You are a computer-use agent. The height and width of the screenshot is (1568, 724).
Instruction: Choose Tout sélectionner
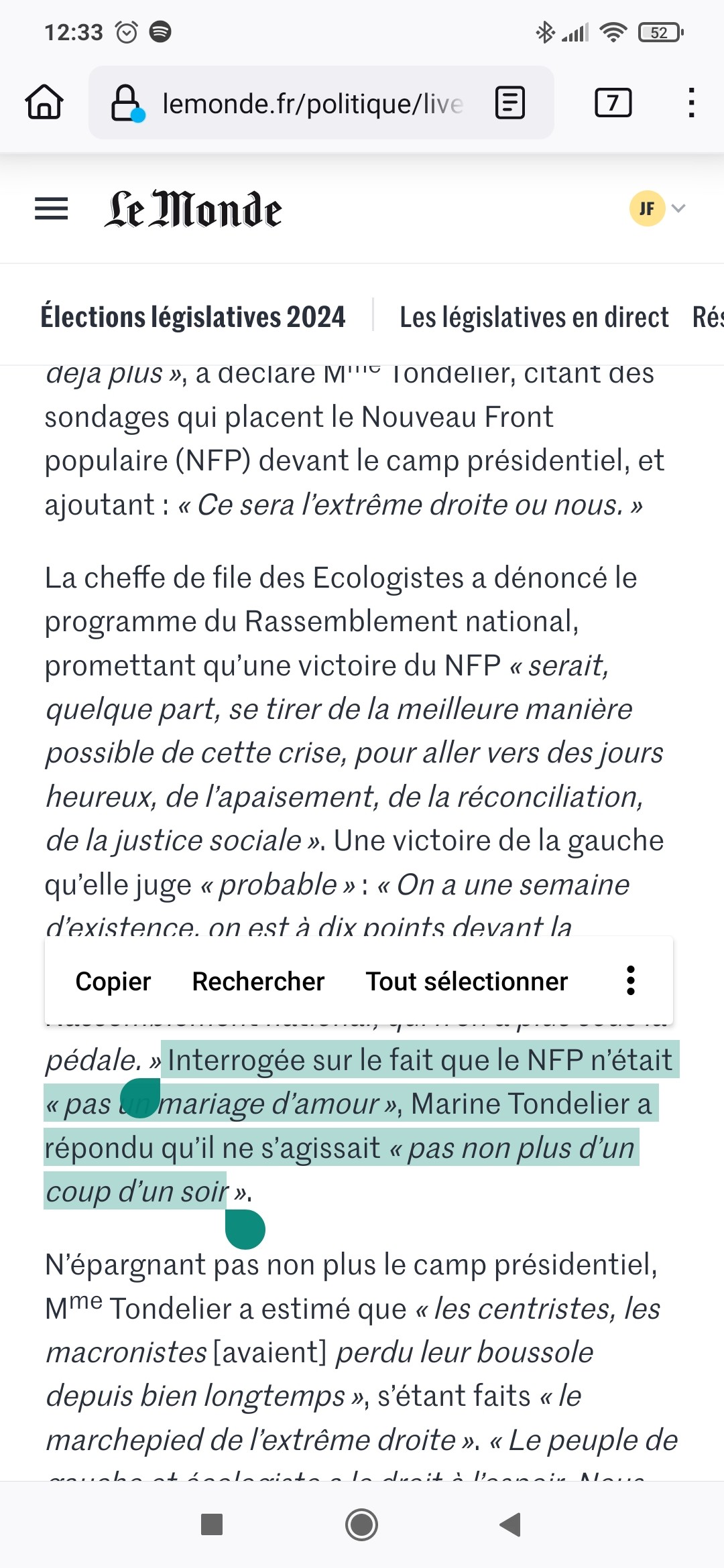point(467,981)
